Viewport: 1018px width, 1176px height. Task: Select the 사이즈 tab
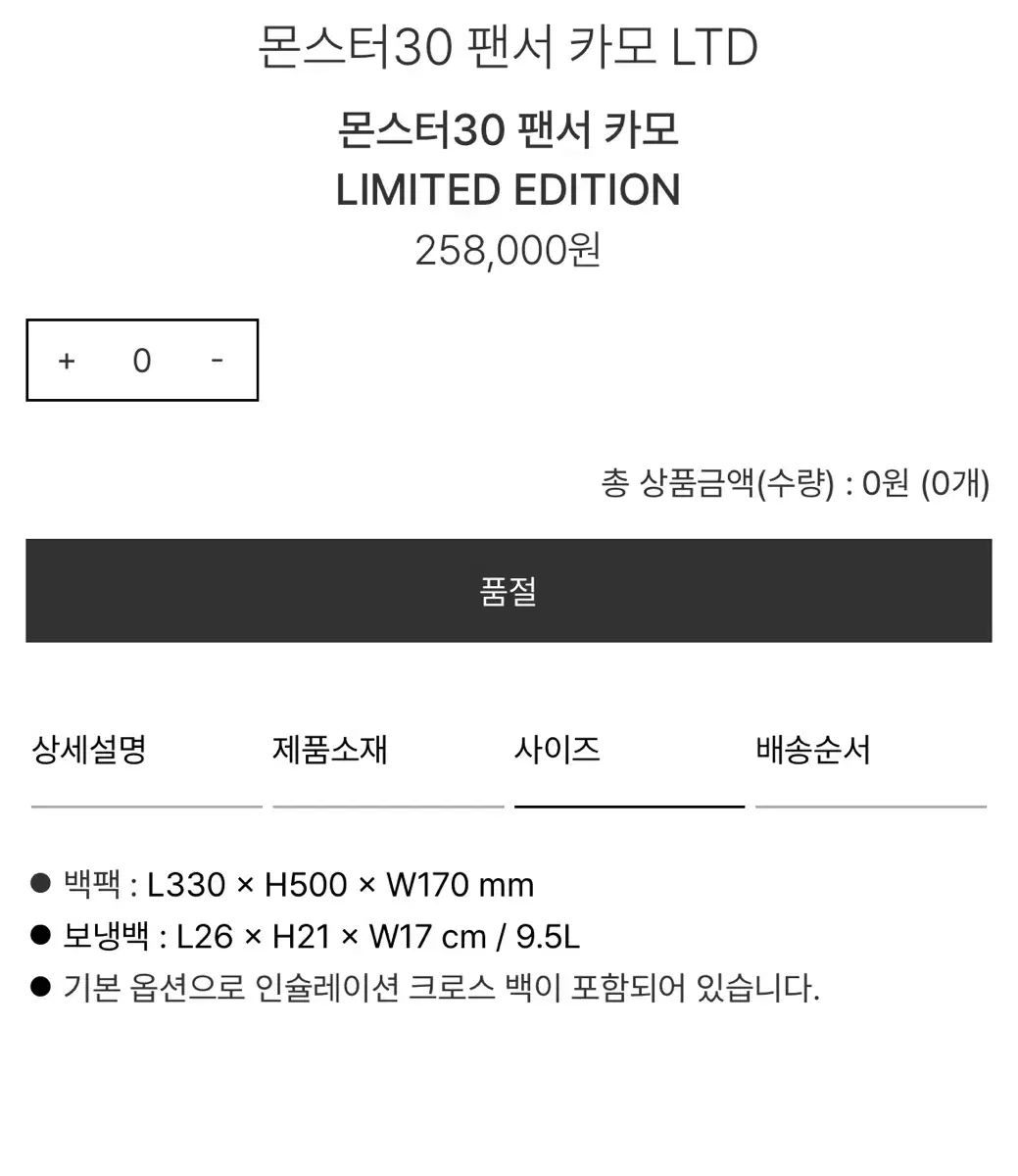[x=558, y=752]
